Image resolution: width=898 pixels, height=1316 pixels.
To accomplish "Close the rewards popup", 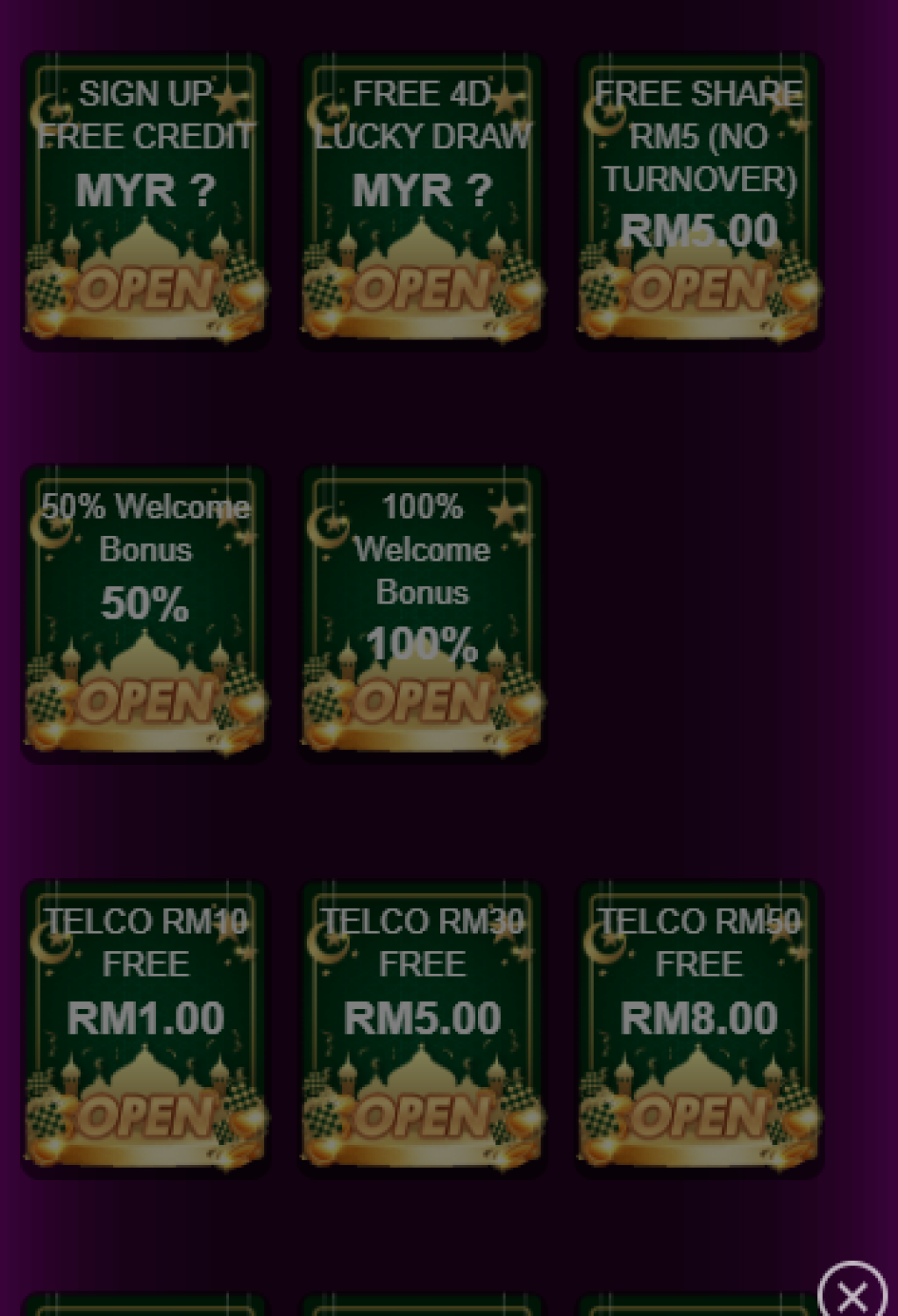I will click(852, 1294).
